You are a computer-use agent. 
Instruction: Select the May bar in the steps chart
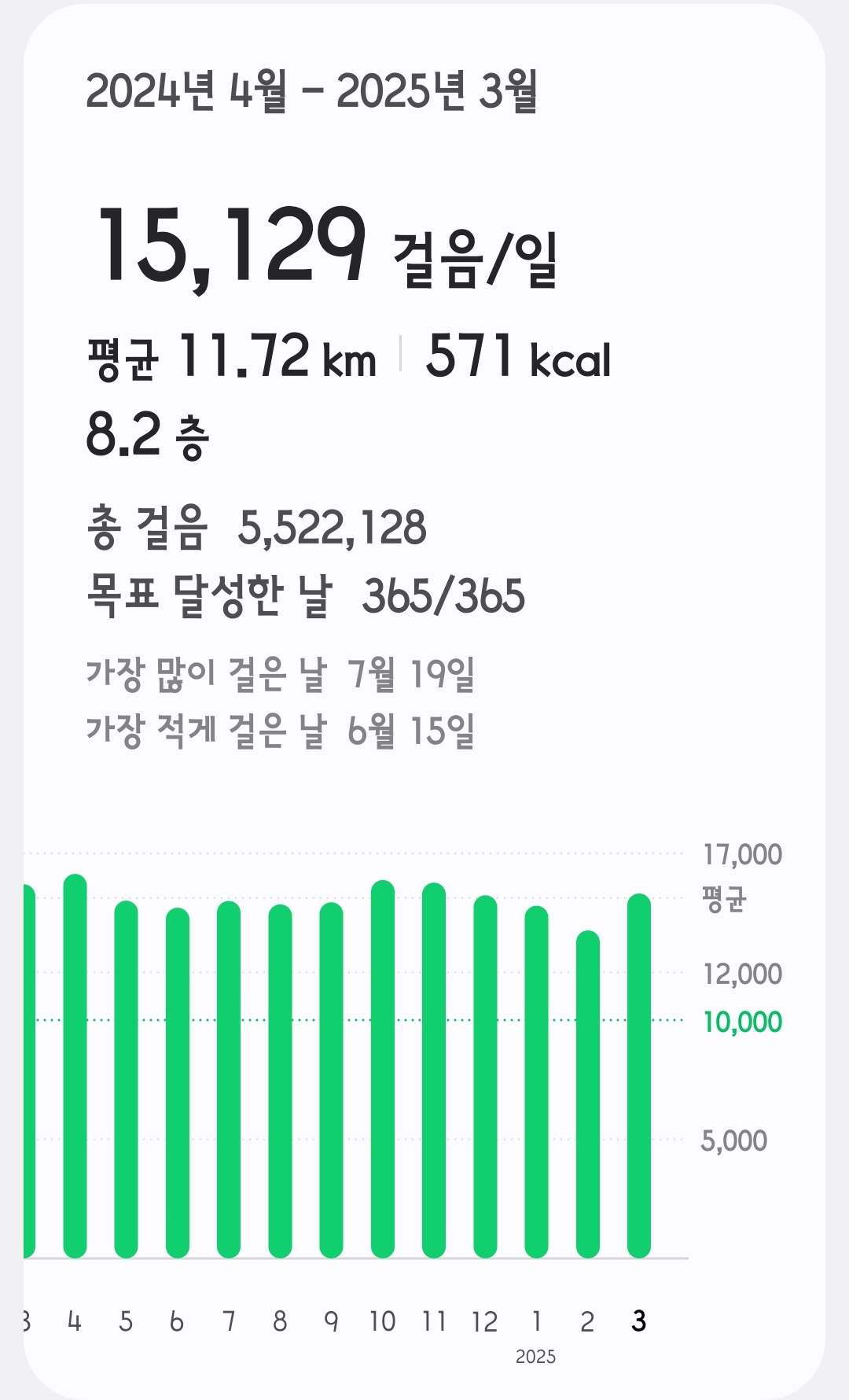[126, 1079]
